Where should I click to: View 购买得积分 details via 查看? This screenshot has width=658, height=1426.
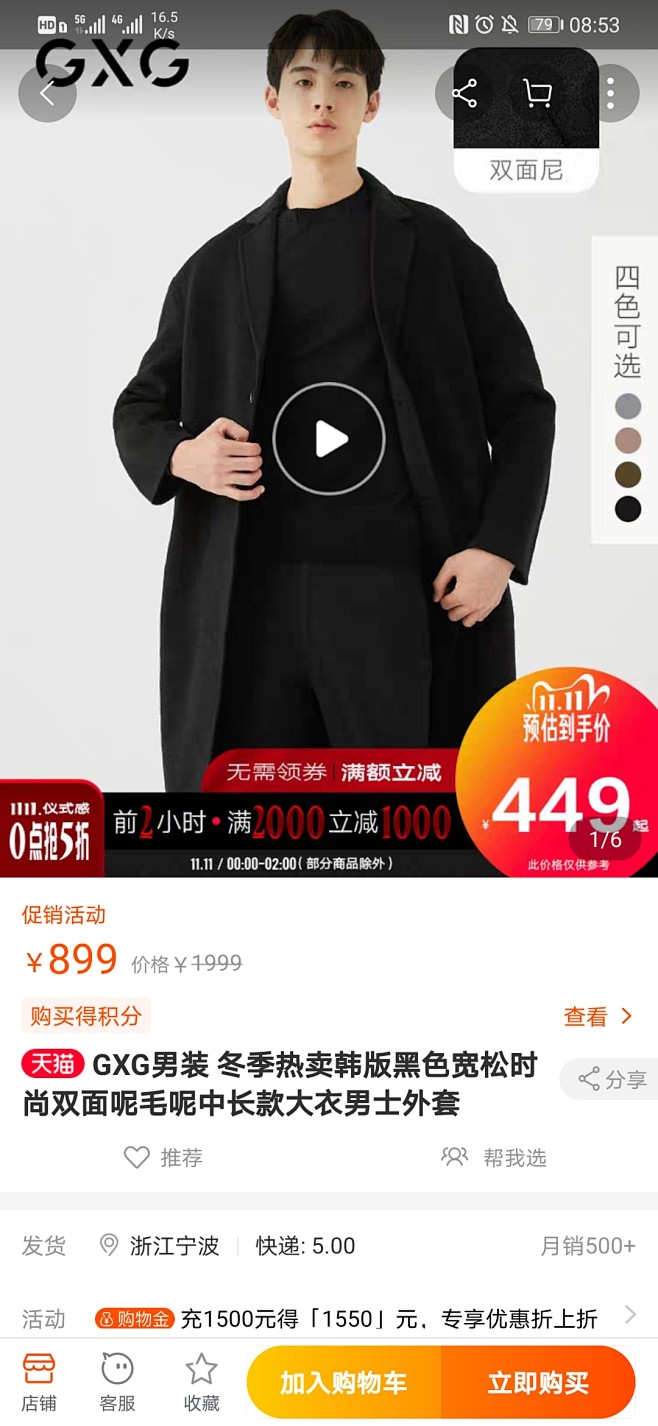tap(598, 1017)
